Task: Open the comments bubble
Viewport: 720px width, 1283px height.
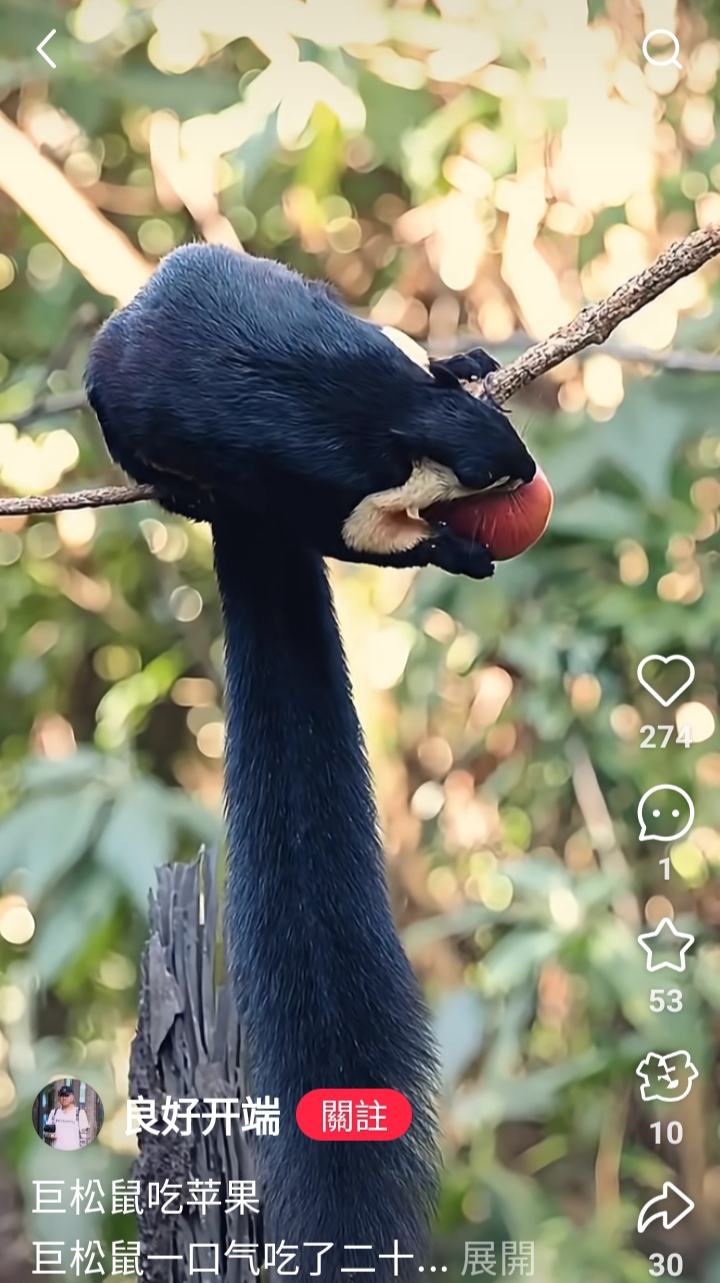Action: (x=666, y=813)
